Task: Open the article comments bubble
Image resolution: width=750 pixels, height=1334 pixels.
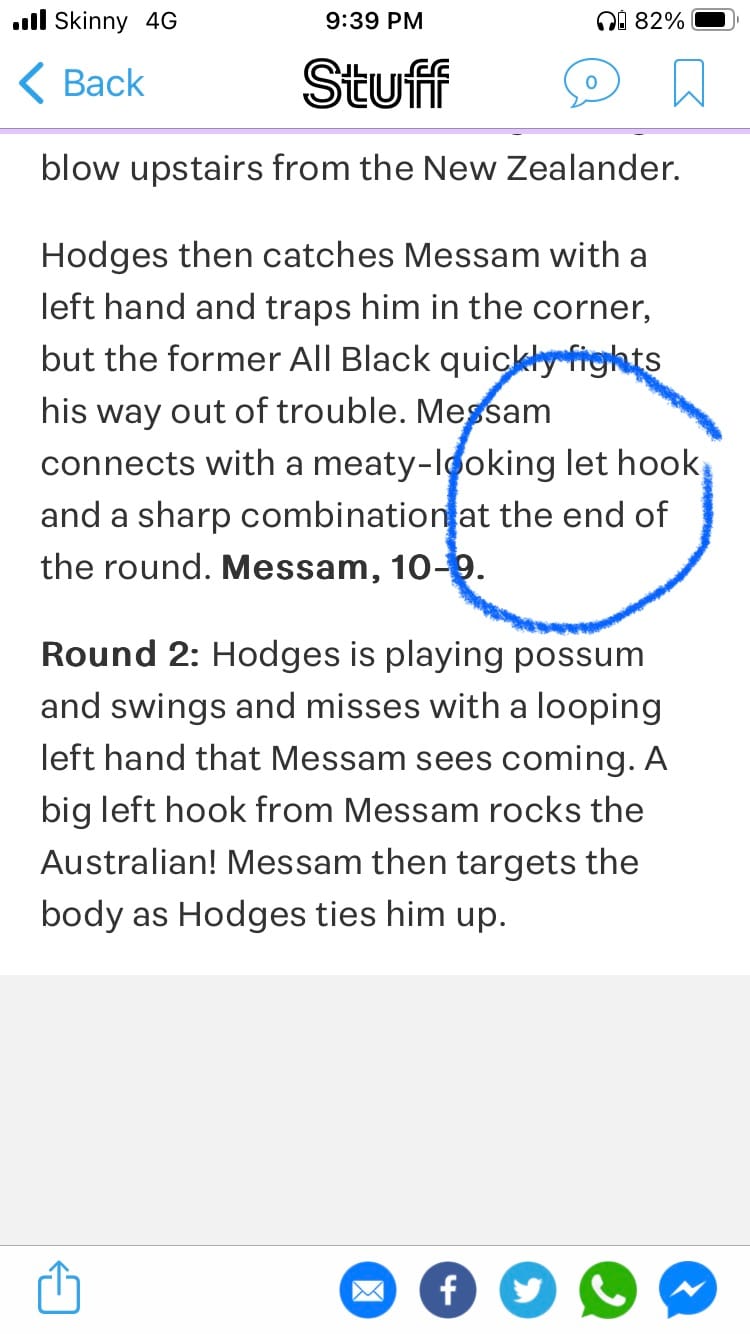Action: pyautogui.click(x=590, y=84)
